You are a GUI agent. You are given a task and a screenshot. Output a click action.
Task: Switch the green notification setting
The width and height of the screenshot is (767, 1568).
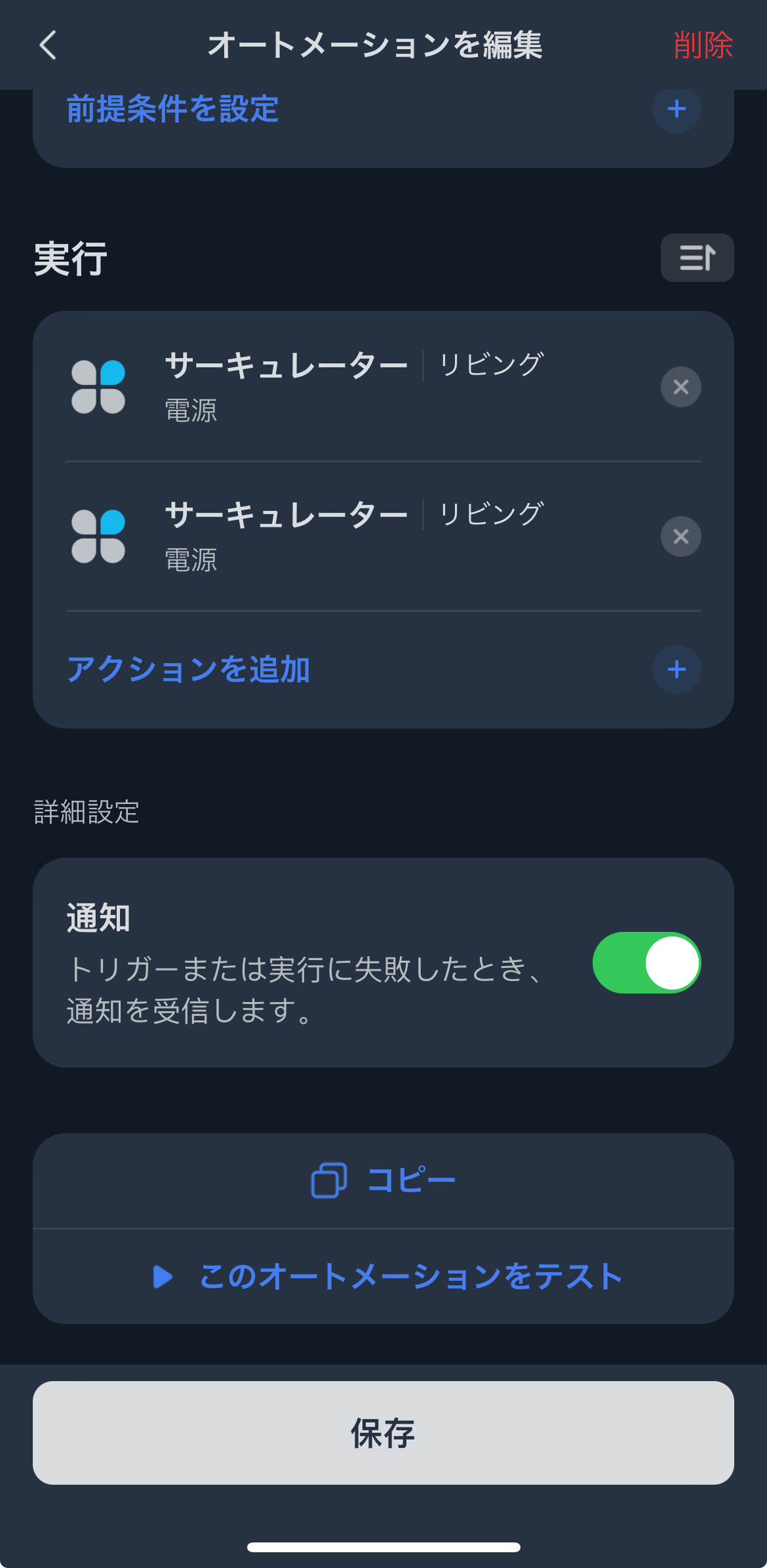648,963
